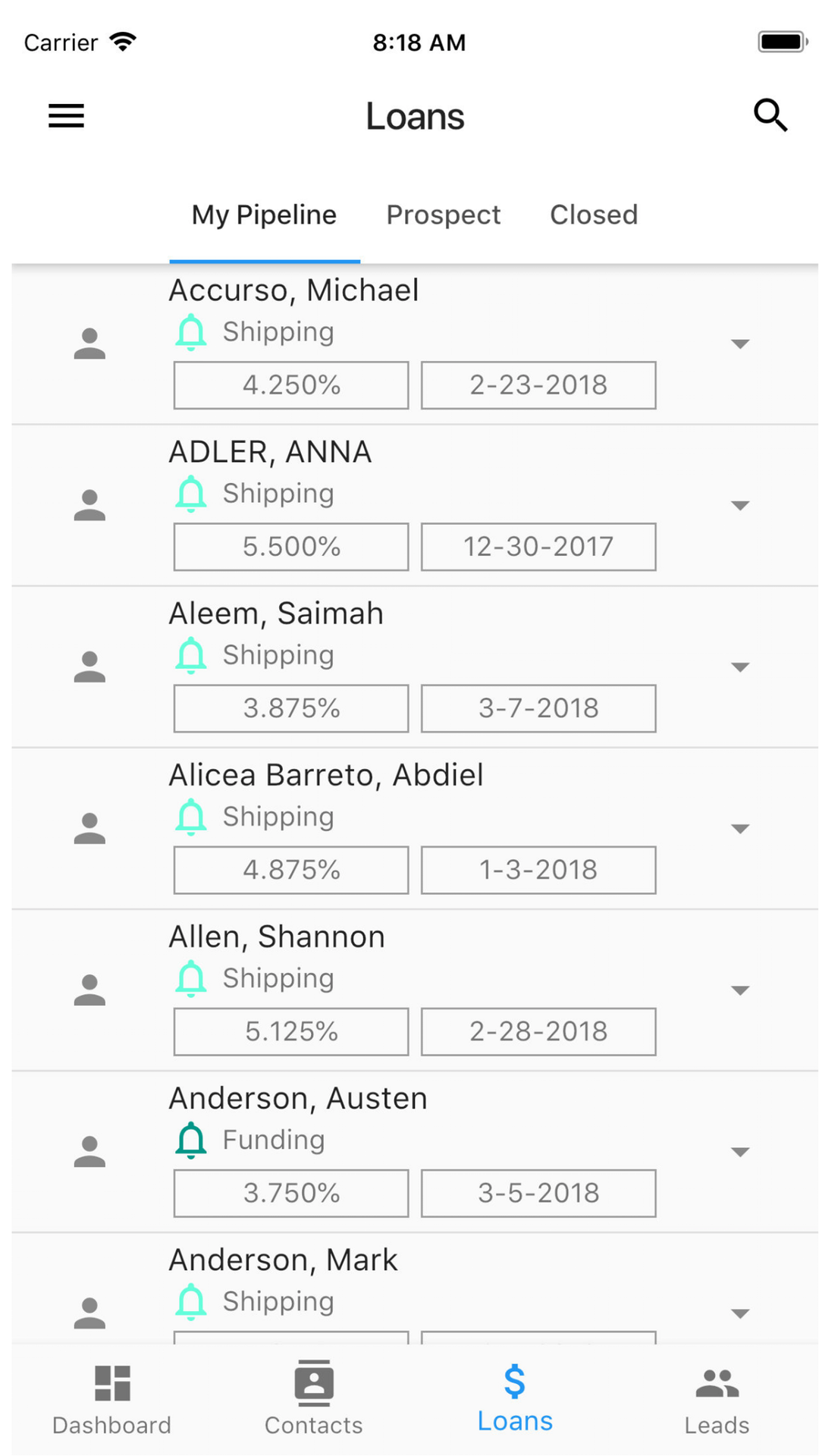Viewport: 819px width, 1456px height.
Task: Go to the Dashboard tab
Action: pos(112,1401)
